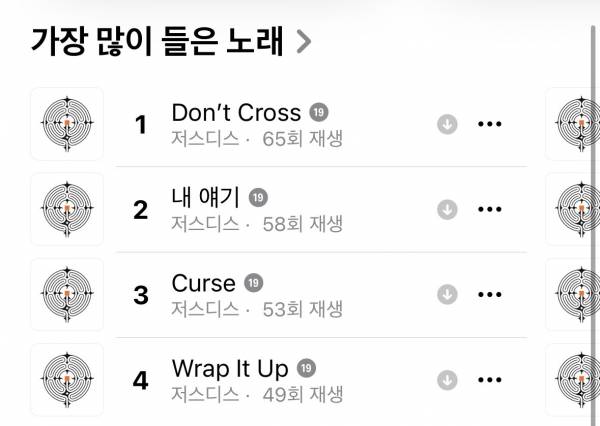Download the song Don't Cross
The width and height of the screenshot is (600, 426).
[447, 124]
